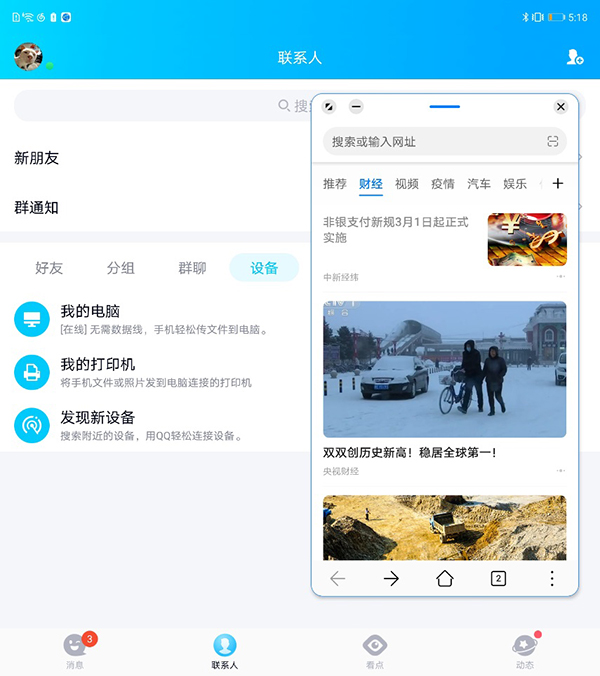Open the 群通知 row
The image size is (600, 676).
click(150, 207)
